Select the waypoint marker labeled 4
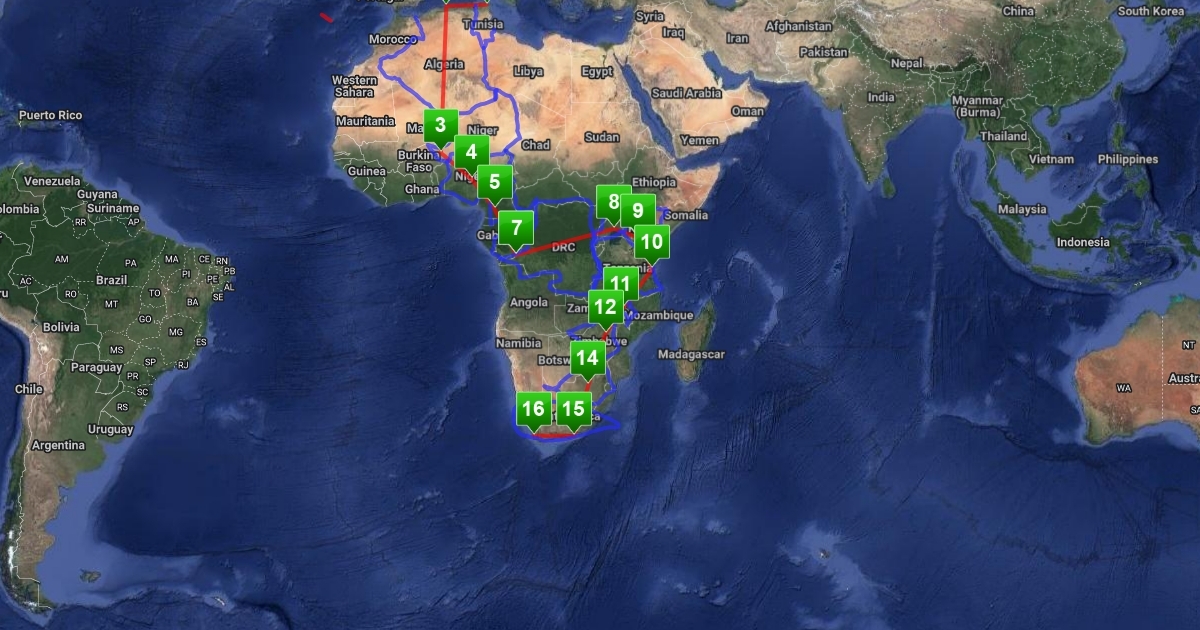The width and height of the screenshot is (1200, 630). coord(471,152)
